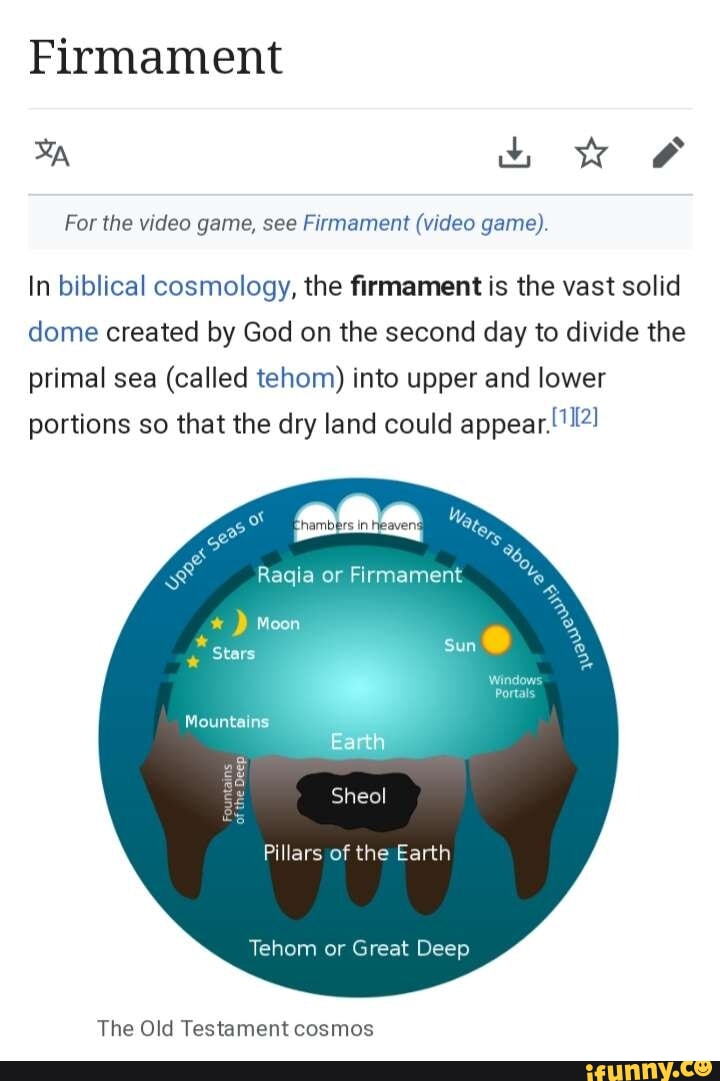Viewport: 720px width, 1081px height.
Task: Follow the biblical cosmology link
Action: click(x=174, y=287)
